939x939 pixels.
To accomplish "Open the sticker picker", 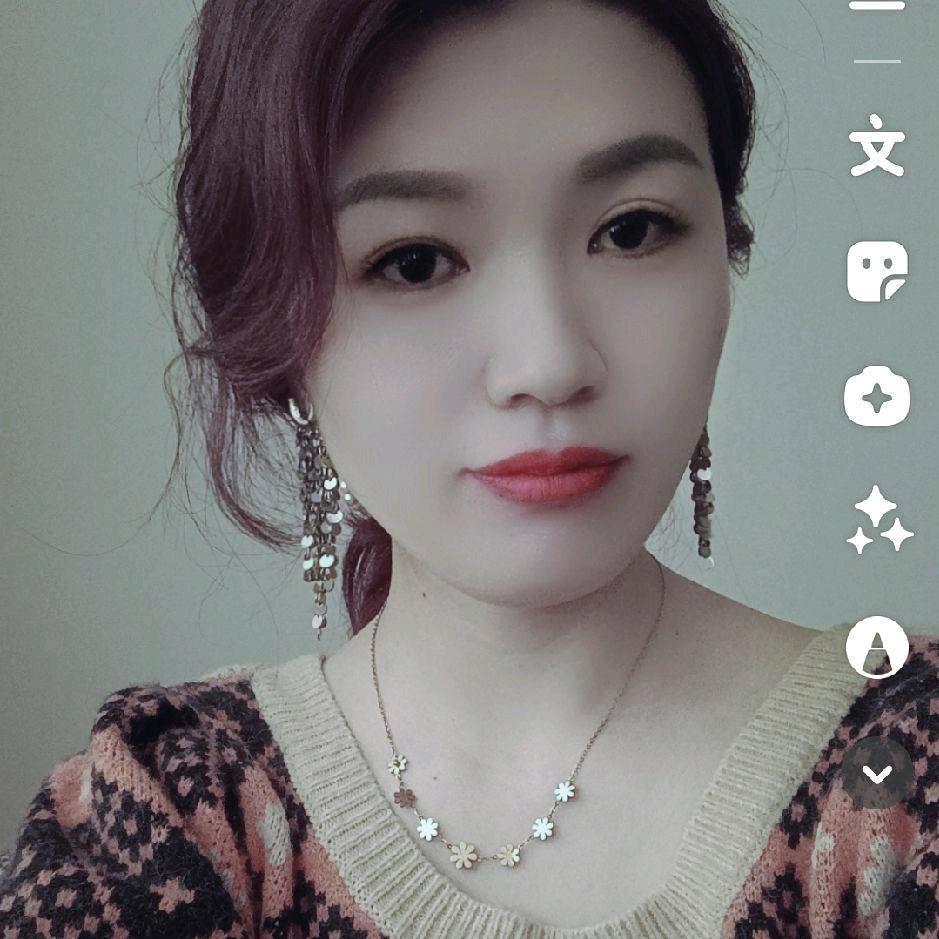I will tap(877, 271).
